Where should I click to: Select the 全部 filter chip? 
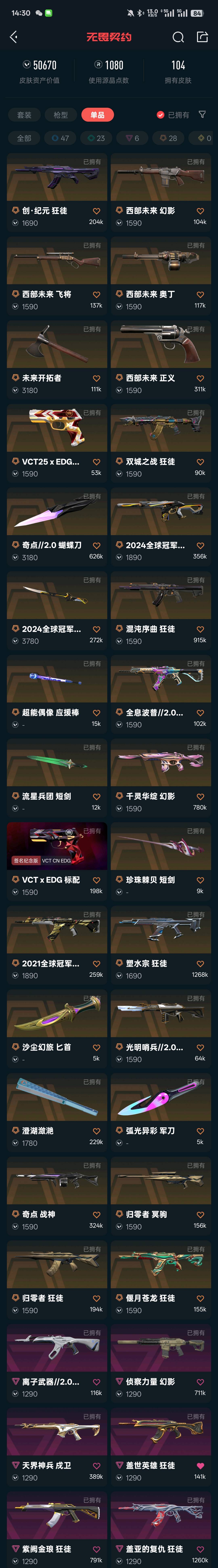(x=24, y=138)
